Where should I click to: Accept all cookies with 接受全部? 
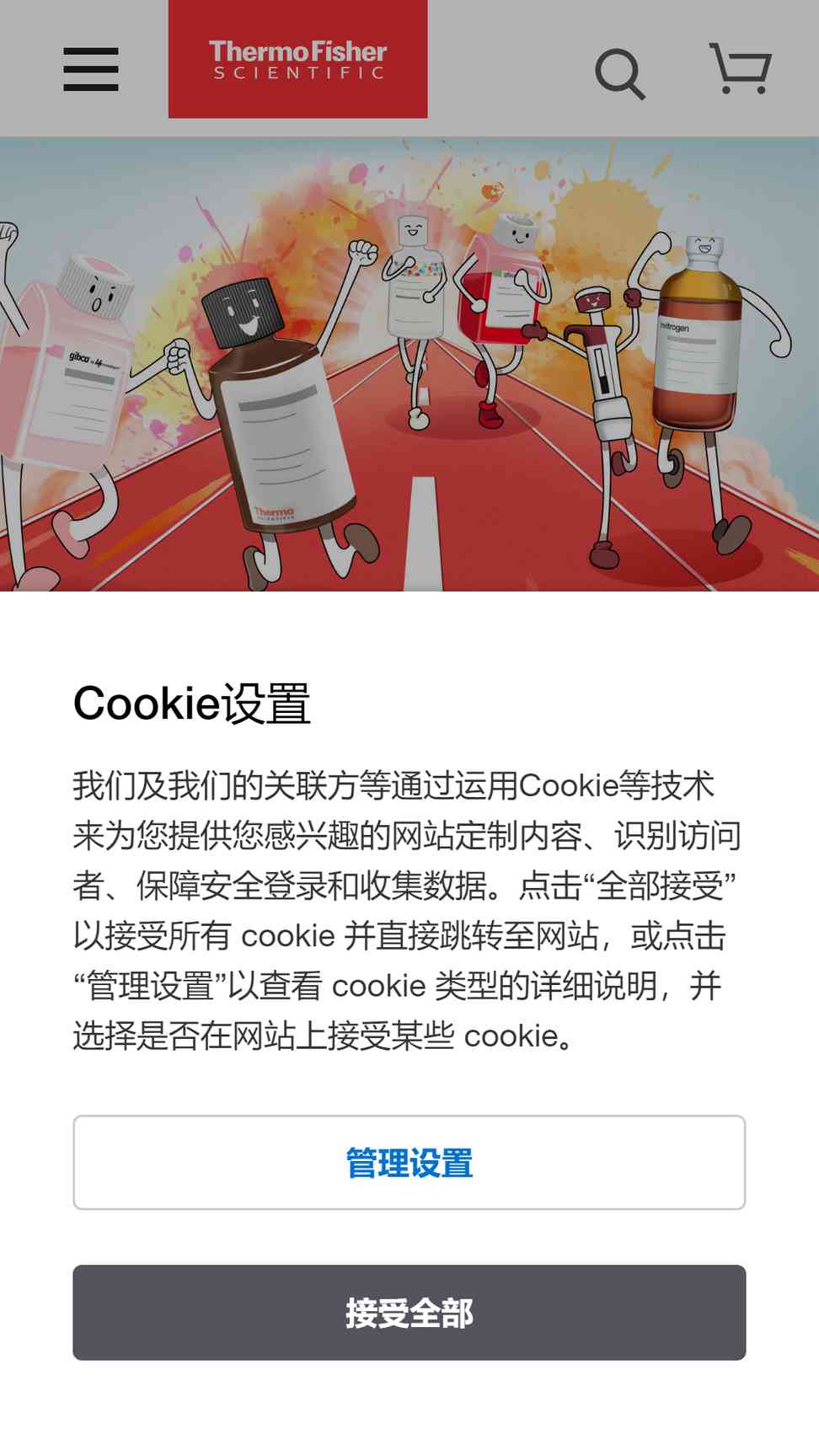[x=409, y=1313]
